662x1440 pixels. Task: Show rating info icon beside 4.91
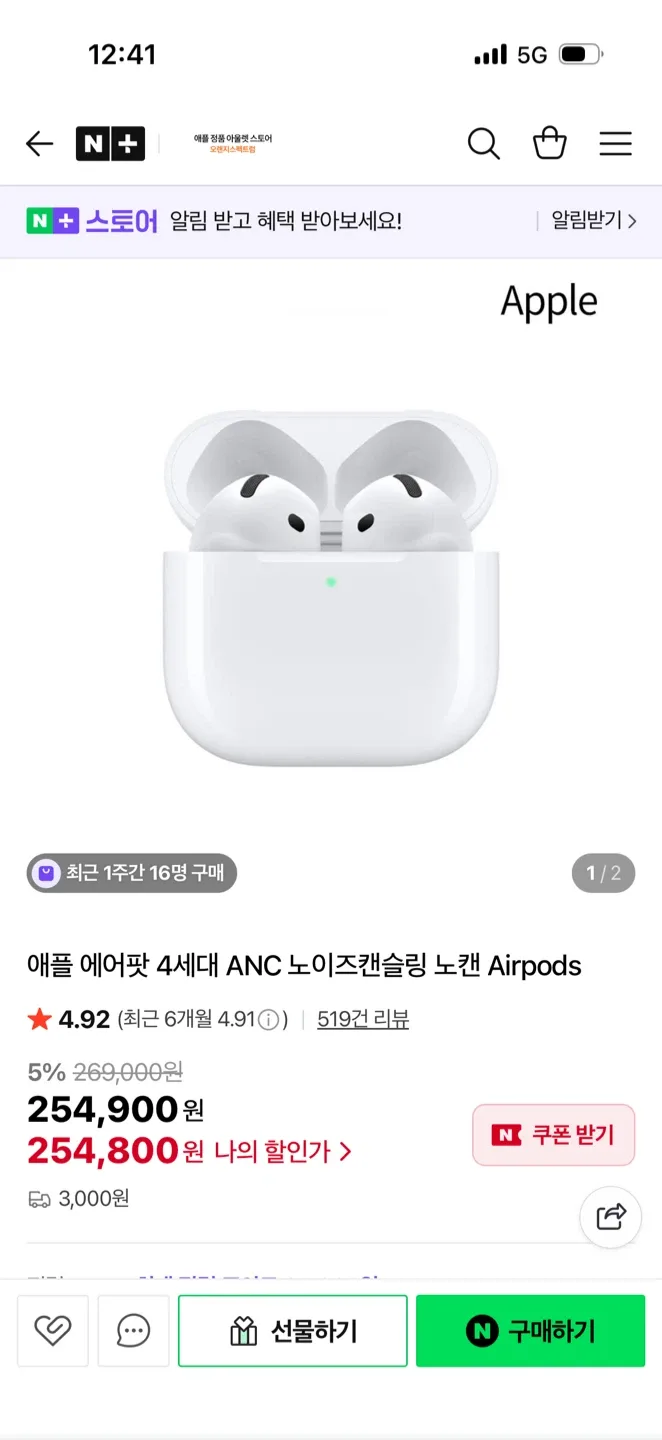(268, 1020)
